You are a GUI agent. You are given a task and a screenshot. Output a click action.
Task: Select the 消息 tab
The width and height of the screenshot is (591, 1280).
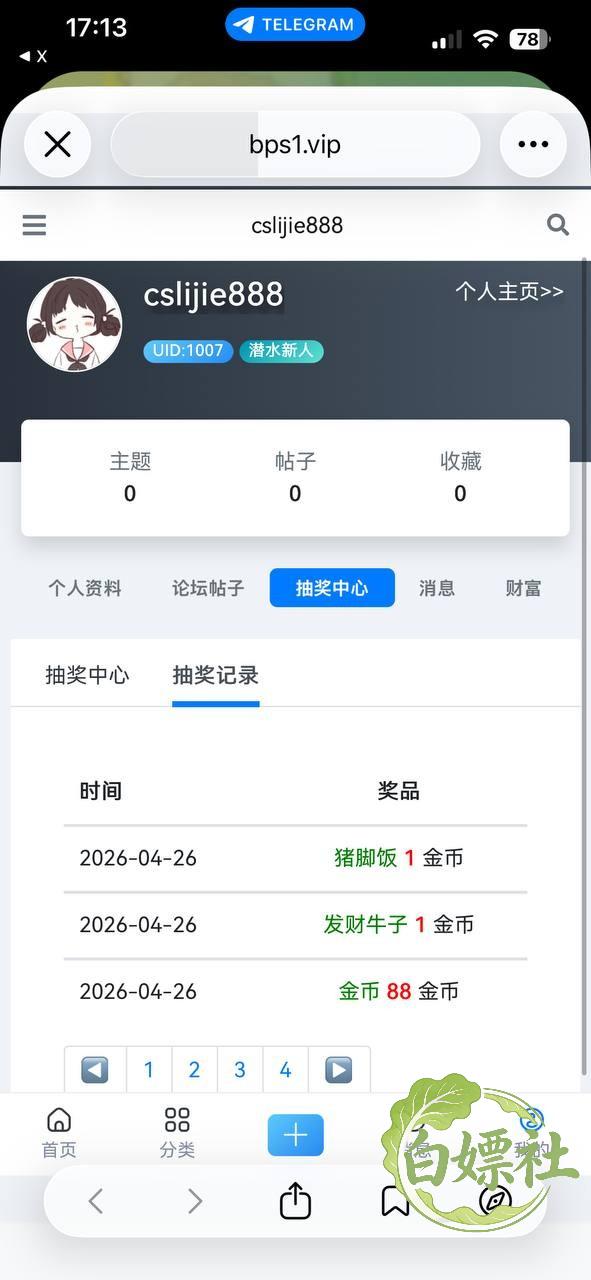[x=437, y=588]
